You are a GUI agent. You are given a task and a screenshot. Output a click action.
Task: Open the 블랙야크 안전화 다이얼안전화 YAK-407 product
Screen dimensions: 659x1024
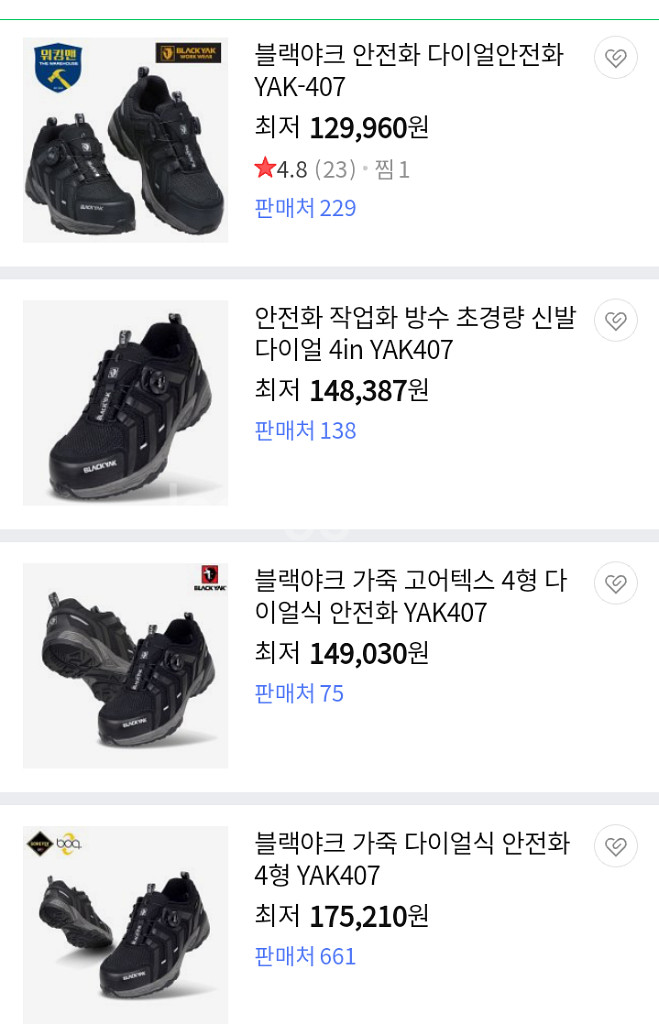click(x=408, y=70)
